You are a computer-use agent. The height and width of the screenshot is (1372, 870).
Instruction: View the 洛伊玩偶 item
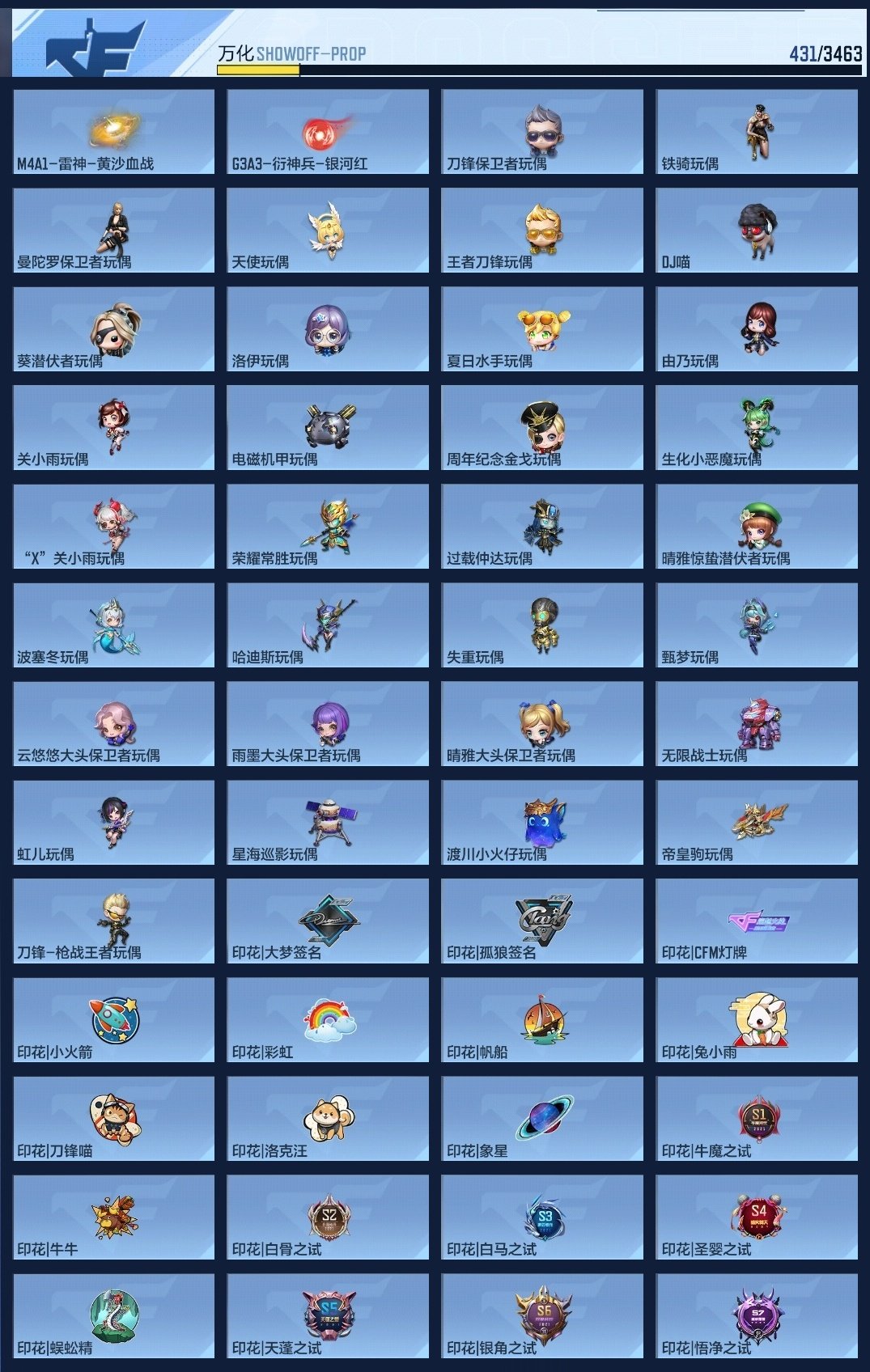tap(328, 328)
